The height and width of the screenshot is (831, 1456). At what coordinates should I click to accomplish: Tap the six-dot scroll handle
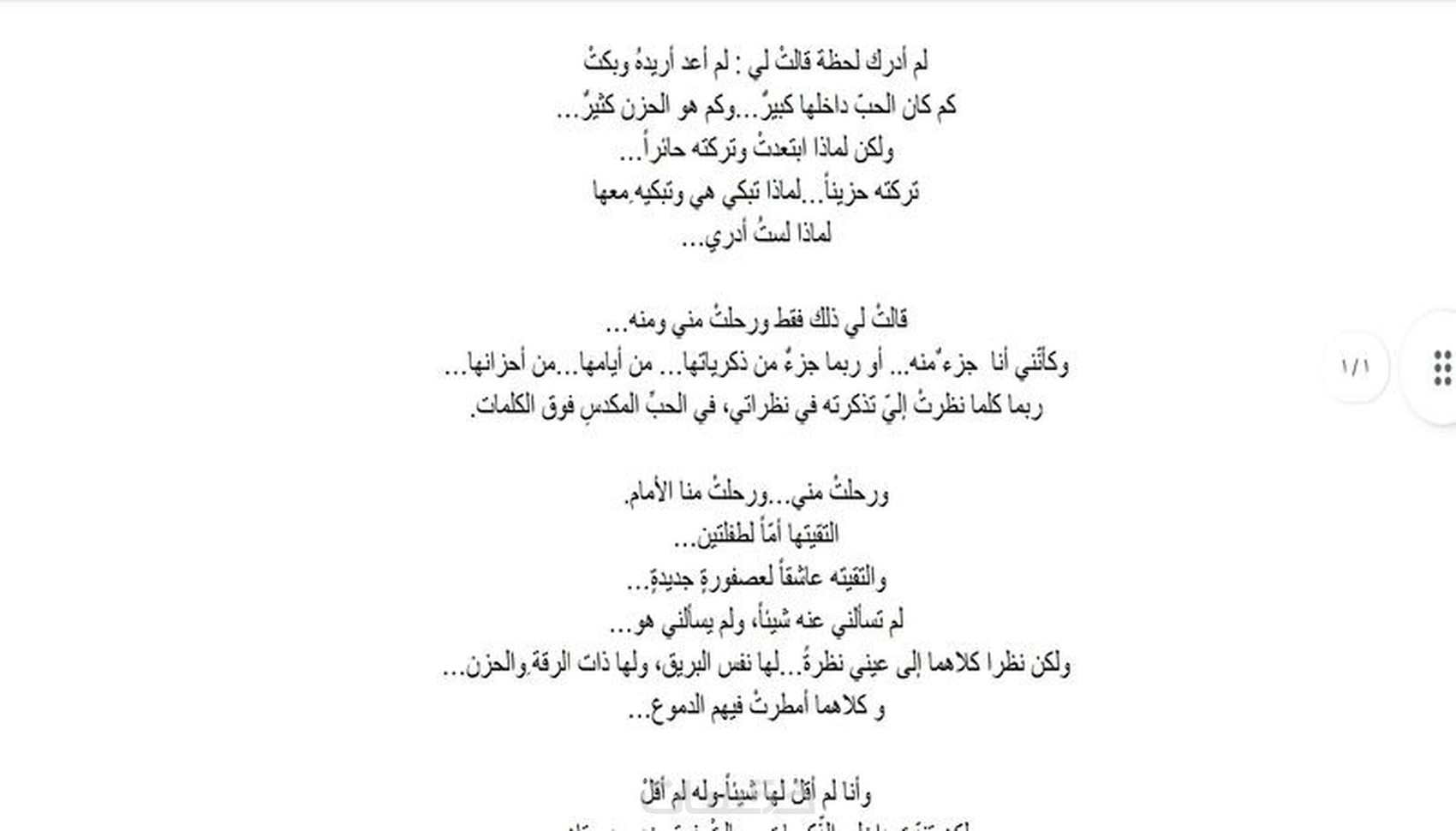coord(1441,368)
